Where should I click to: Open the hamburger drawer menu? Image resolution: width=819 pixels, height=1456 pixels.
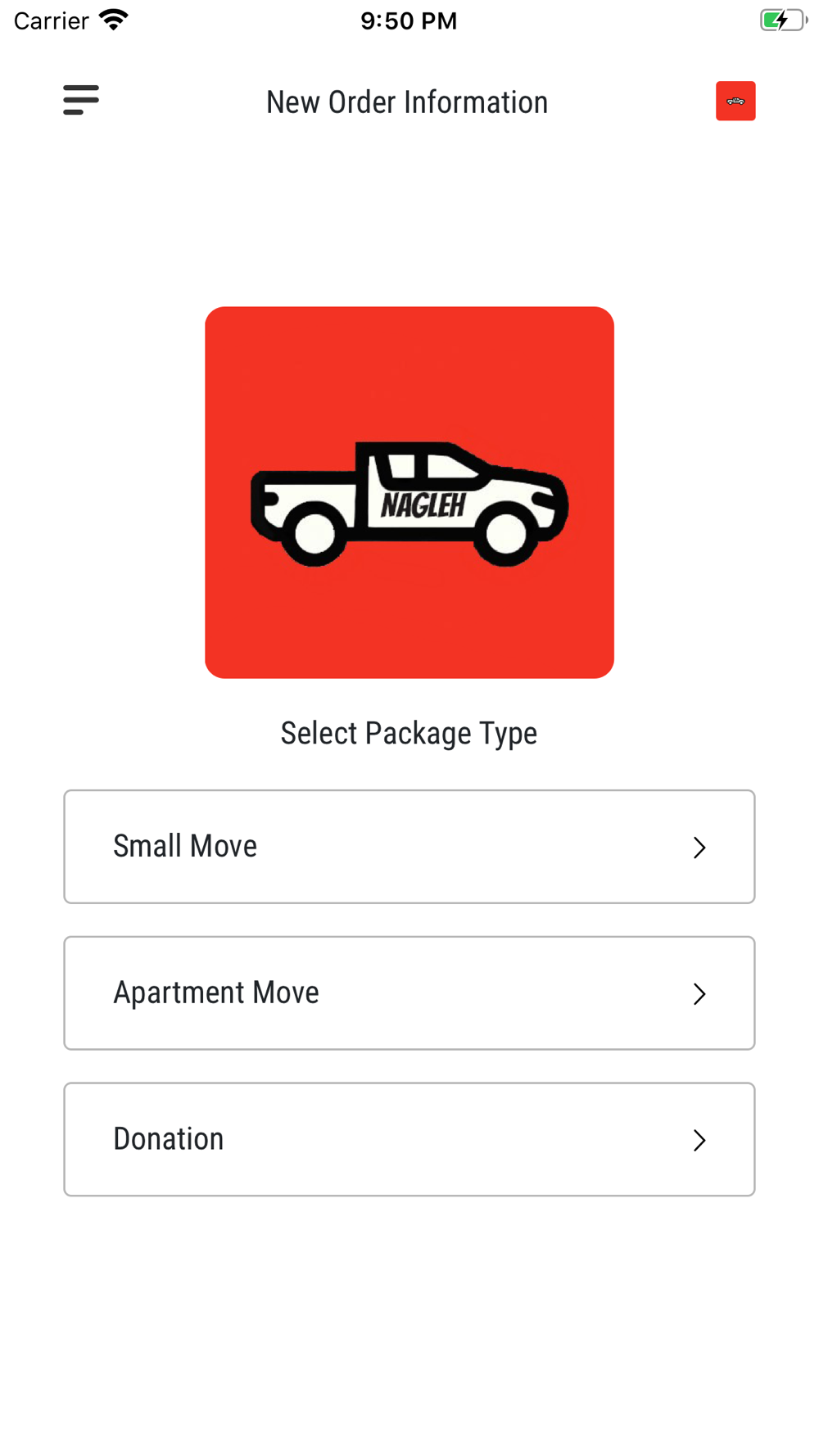(x=81, y=100)
